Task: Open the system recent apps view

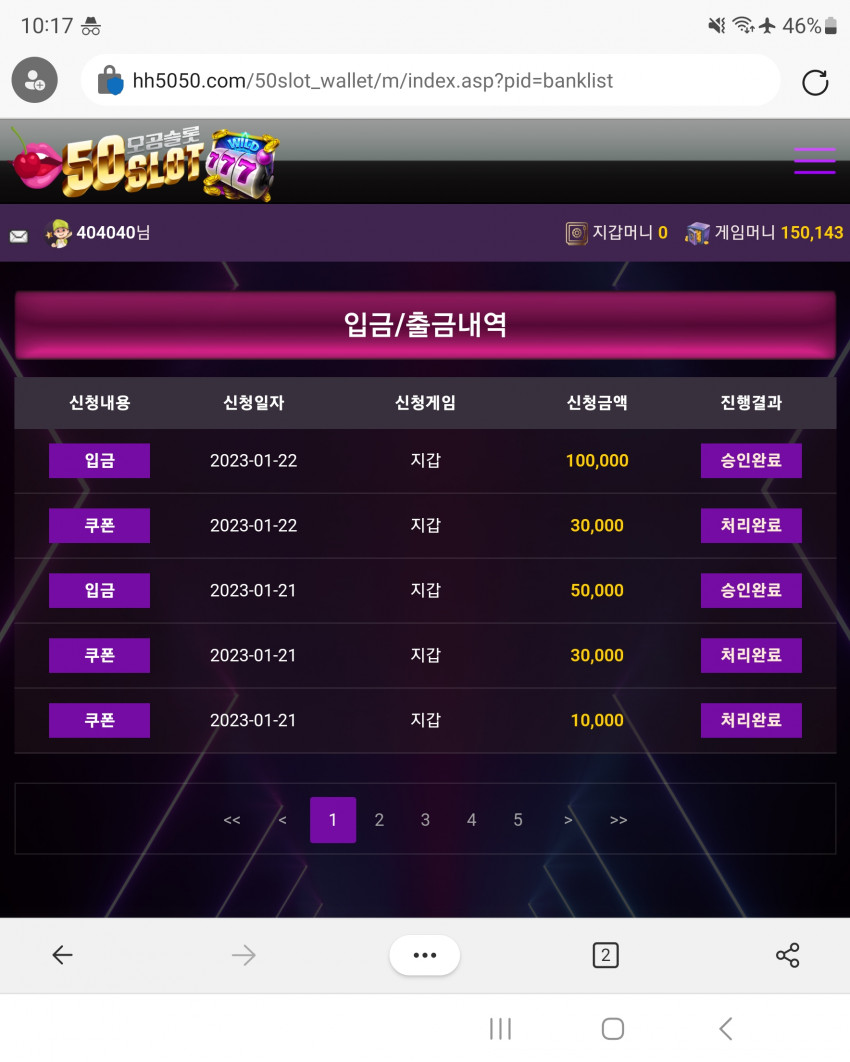Action: coord(500,1028)
